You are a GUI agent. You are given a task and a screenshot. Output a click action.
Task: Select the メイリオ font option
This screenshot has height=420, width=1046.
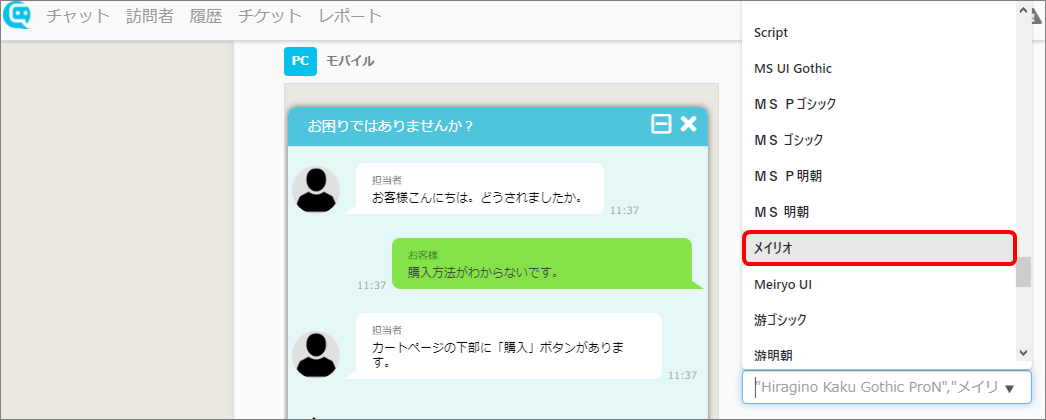[775, 247]
